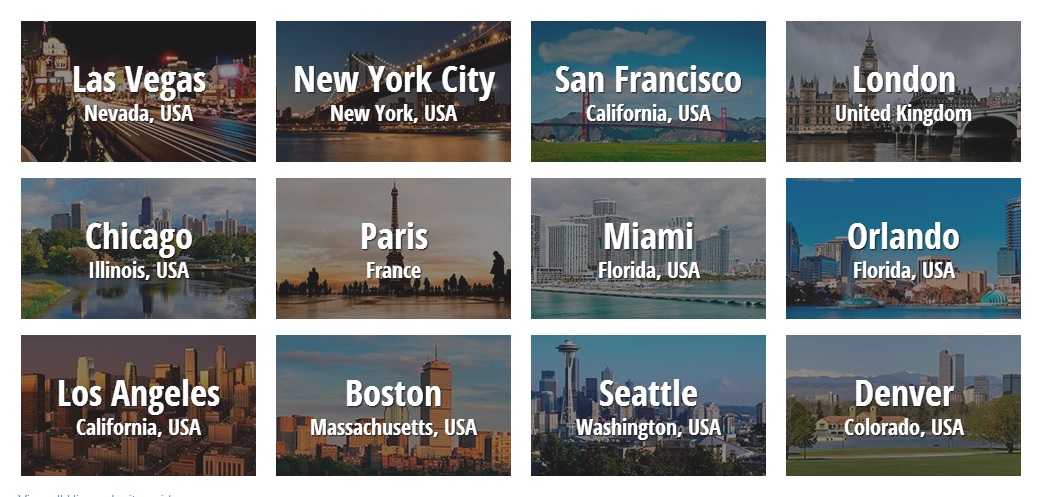This screenshot has height=497, width=1043.
Task: Choose the London, United Kingdom tile
Action: coord(903,92)
